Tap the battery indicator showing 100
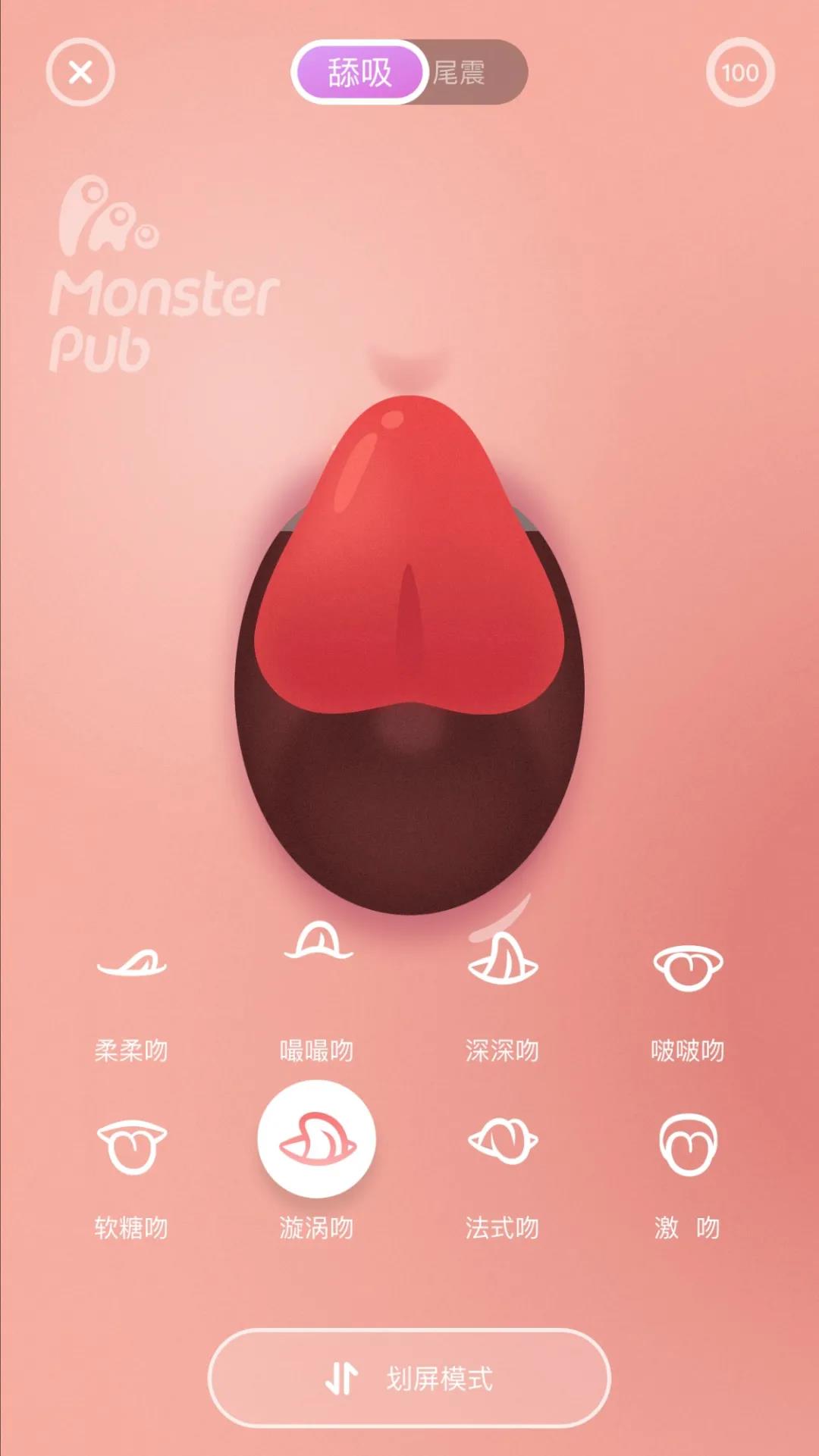The height and width of the screenshot is (1456, 819). click(739, 74)
